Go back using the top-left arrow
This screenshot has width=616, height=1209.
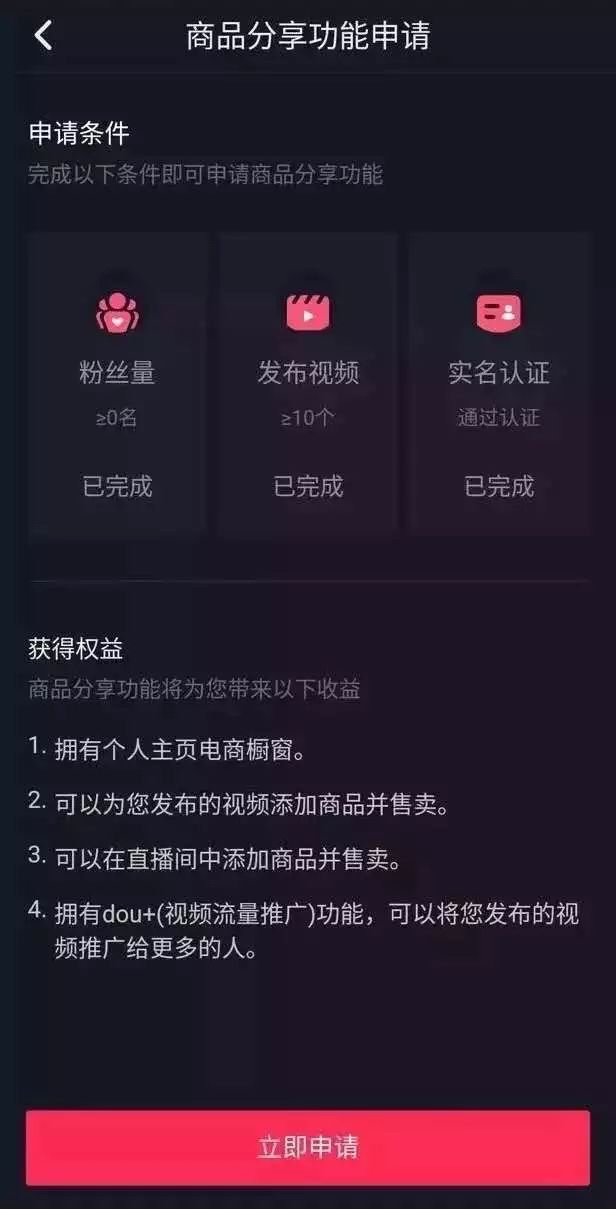coord(43,36)
